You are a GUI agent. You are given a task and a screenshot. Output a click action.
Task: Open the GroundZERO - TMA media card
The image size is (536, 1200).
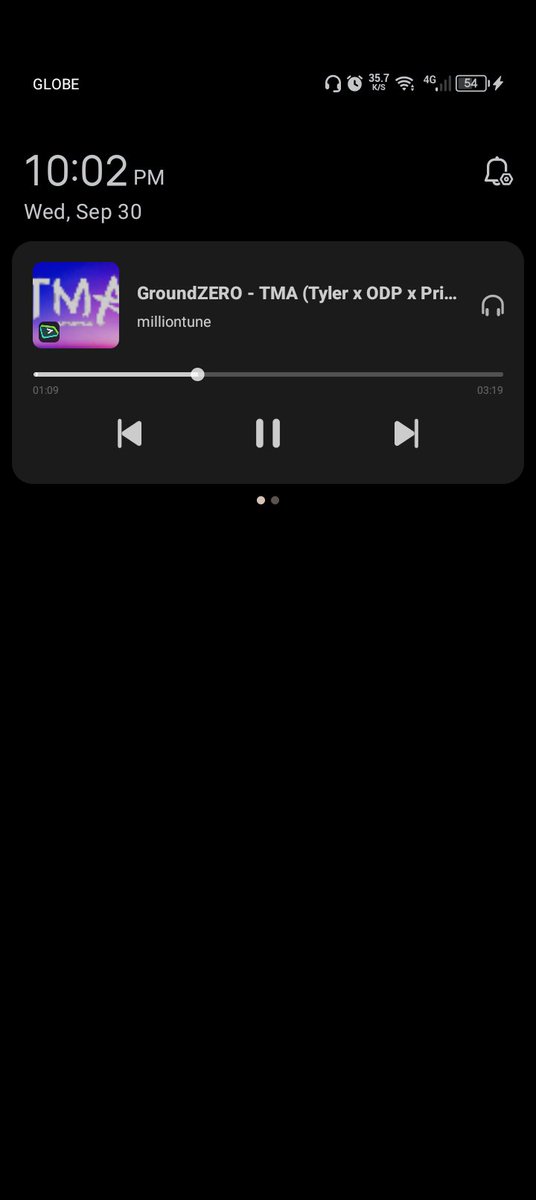(x=268, y=363)
